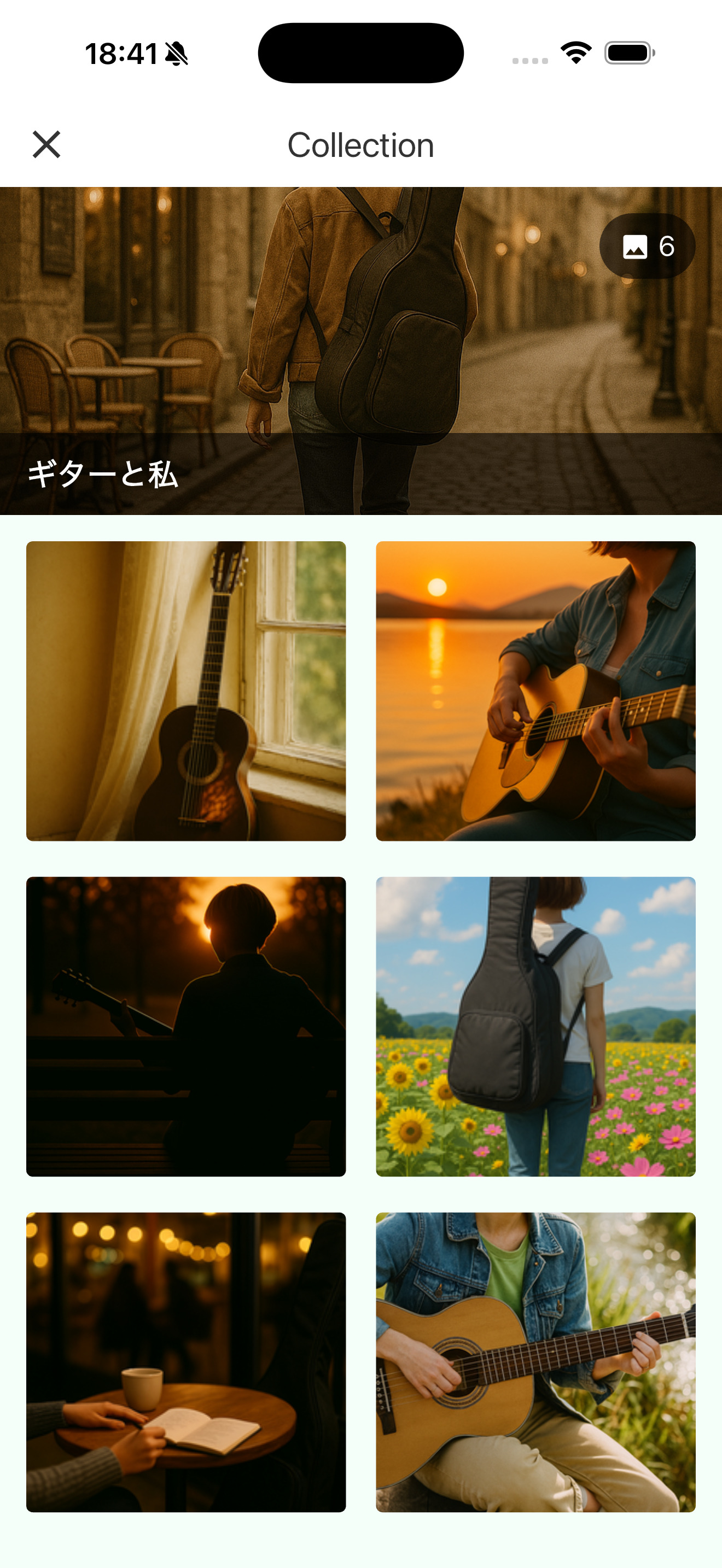This screenshot has height=1568, width=722.
Task: Tap the cellular signal dots
Action: pyautogui.click(x=528, y=60)
